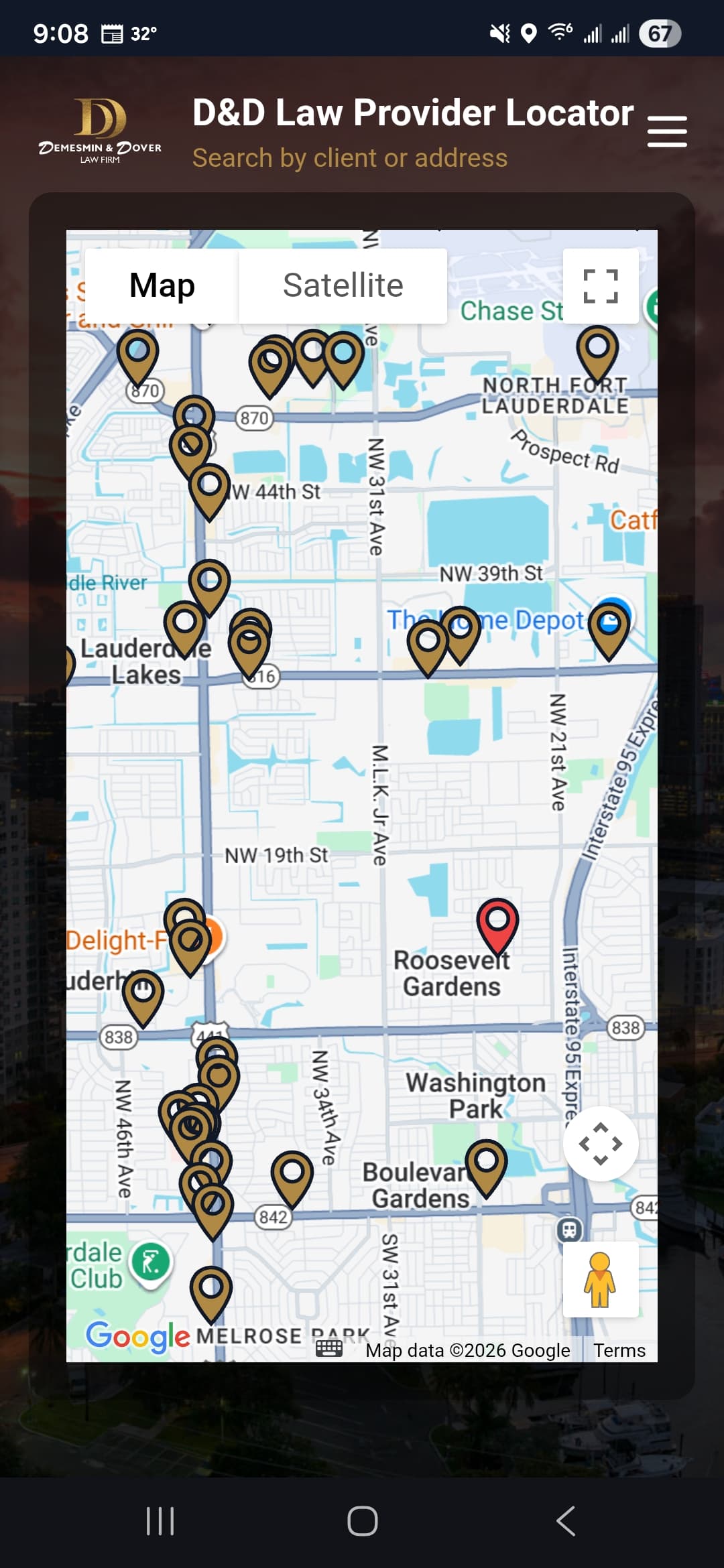The image size is (724, 1568).
Task: Open map camera controls
Action: (600, 1143)
